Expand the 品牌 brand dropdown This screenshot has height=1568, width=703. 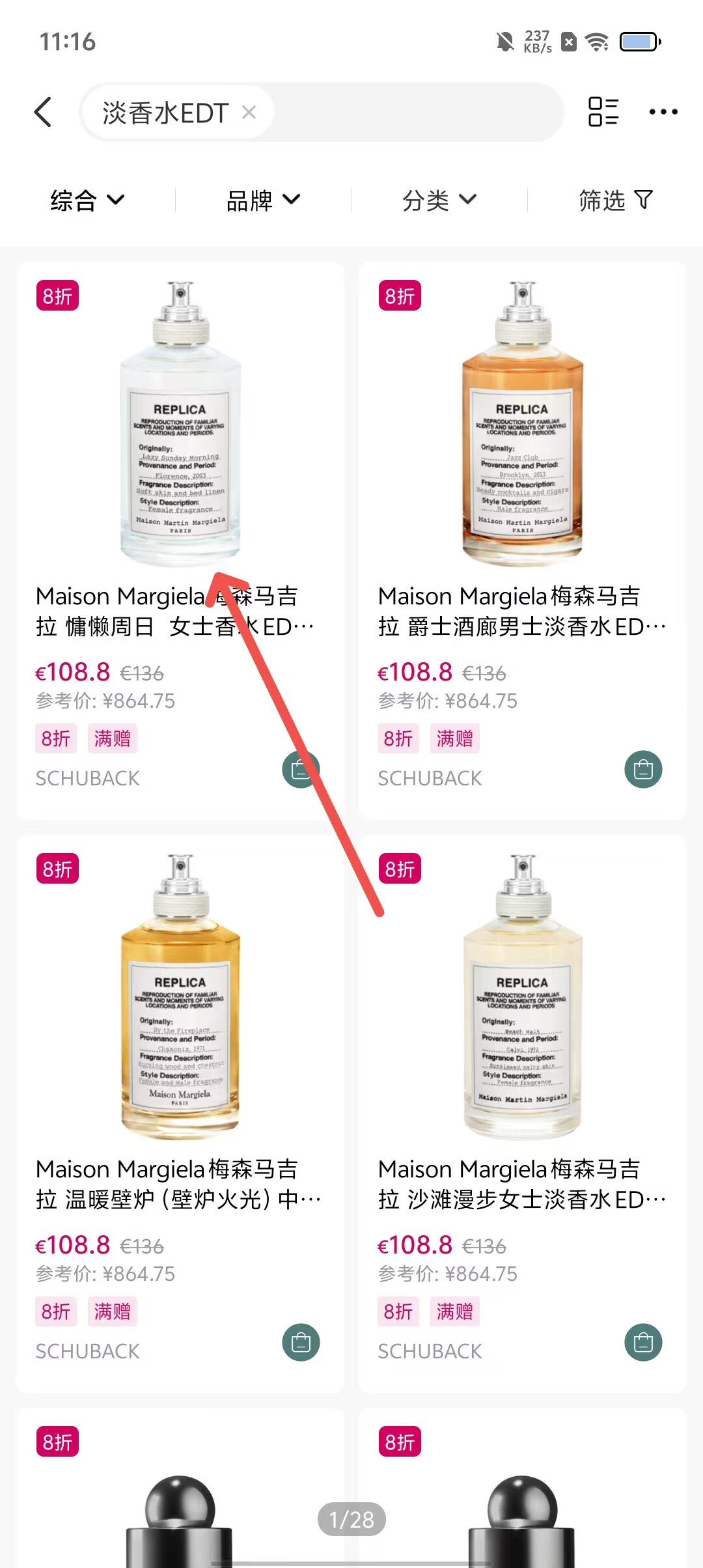(263, 200)
